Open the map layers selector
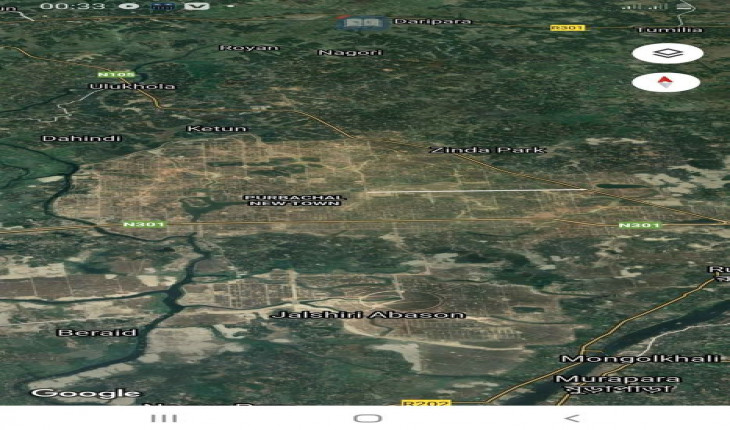The height and width of the screenshot is (430, 730). (667, 53)
